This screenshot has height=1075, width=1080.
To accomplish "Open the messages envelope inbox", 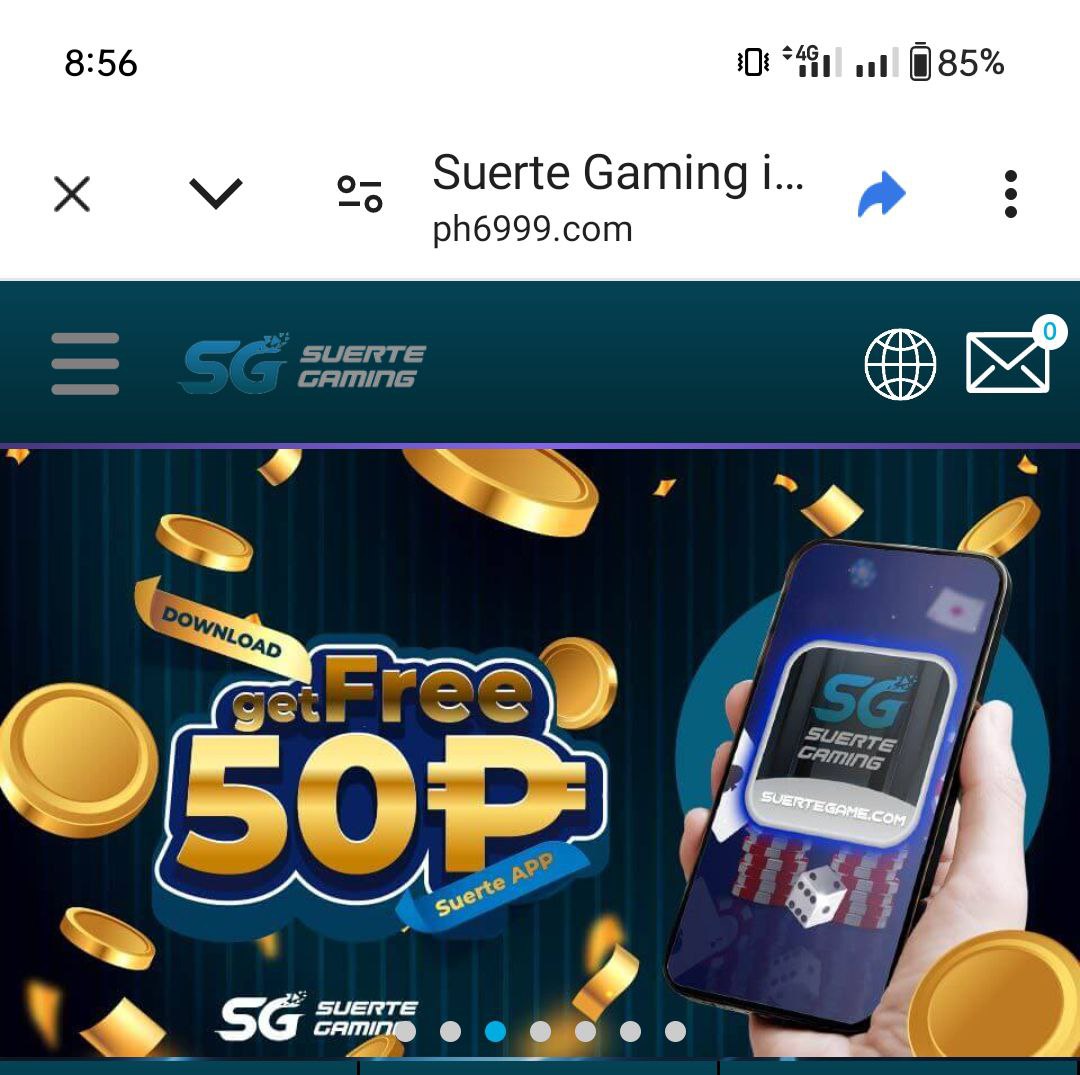I will coord(1008,362).
